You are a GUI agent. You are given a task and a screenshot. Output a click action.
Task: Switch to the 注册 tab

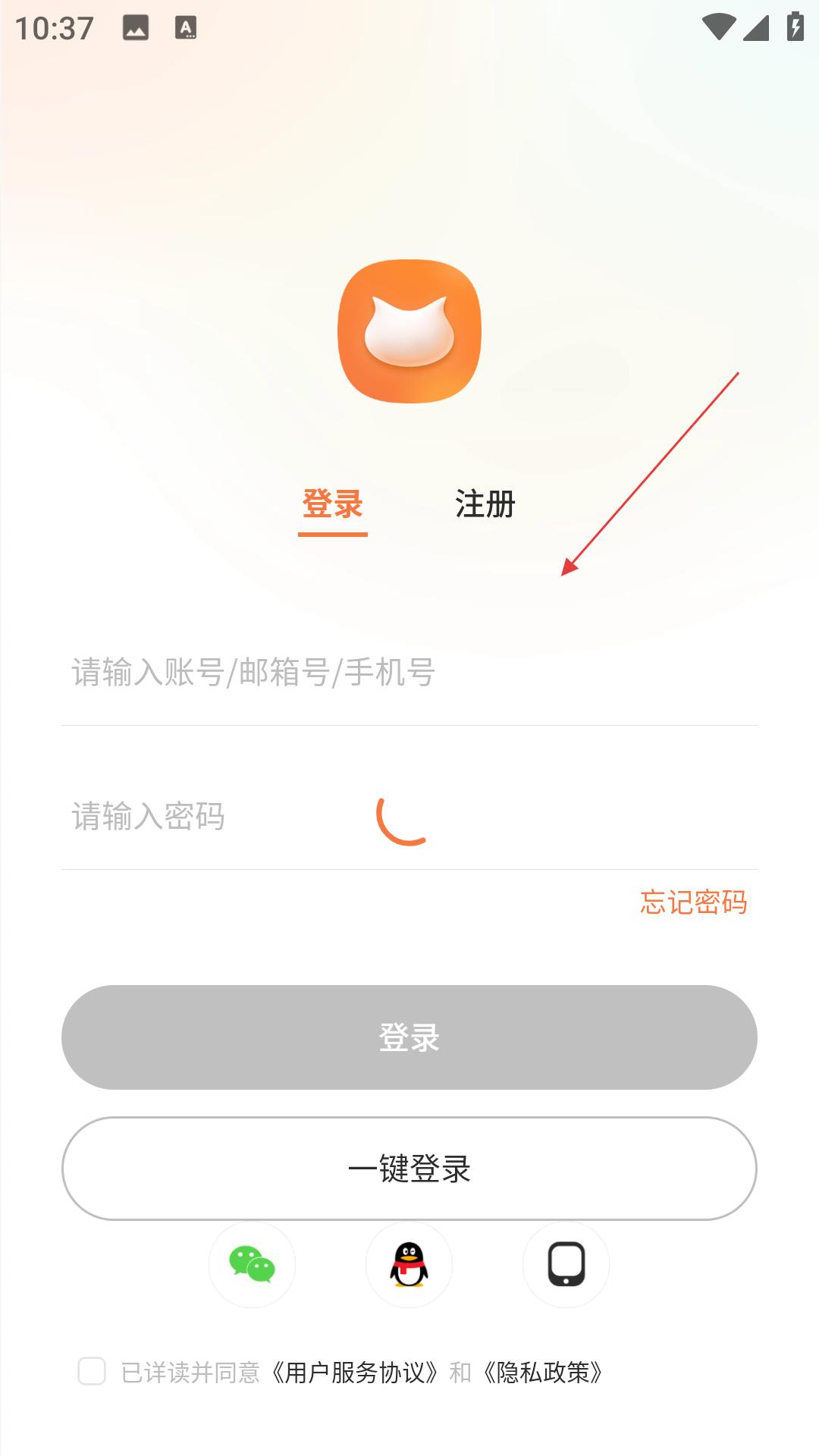click(x=485, y=504)
